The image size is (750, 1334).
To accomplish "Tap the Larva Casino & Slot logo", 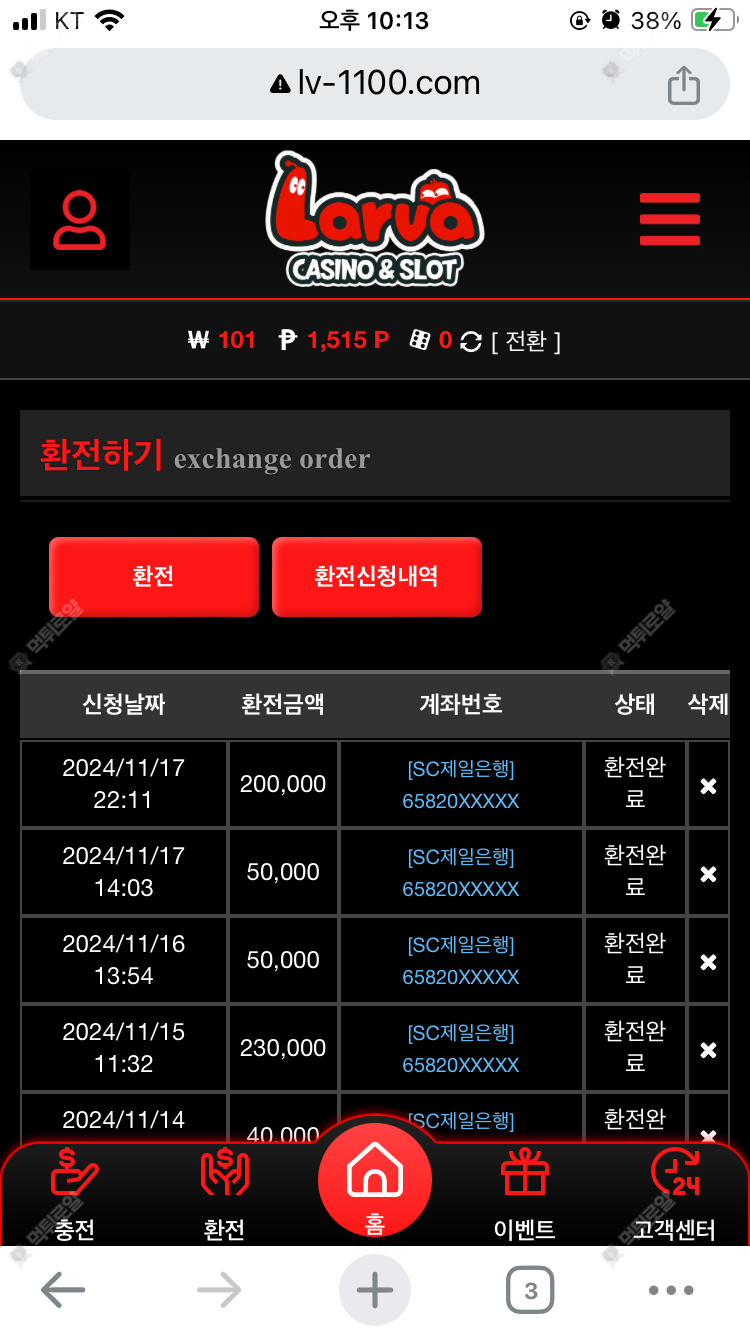I will [x=375, y=220].
